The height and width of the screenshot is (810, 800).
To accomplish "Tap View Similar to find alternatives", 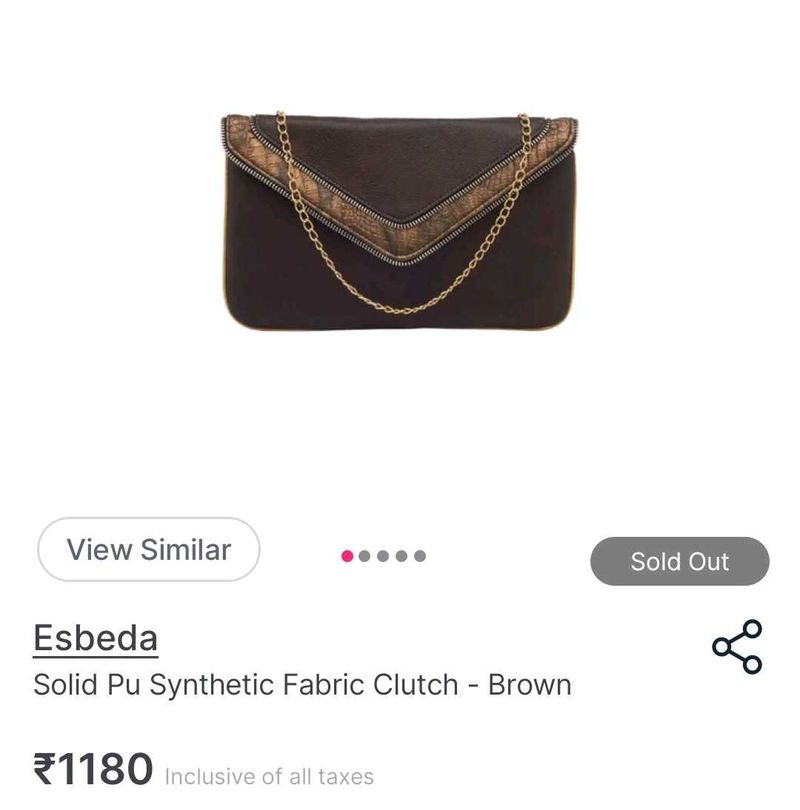I will click(x=147, y=549).
